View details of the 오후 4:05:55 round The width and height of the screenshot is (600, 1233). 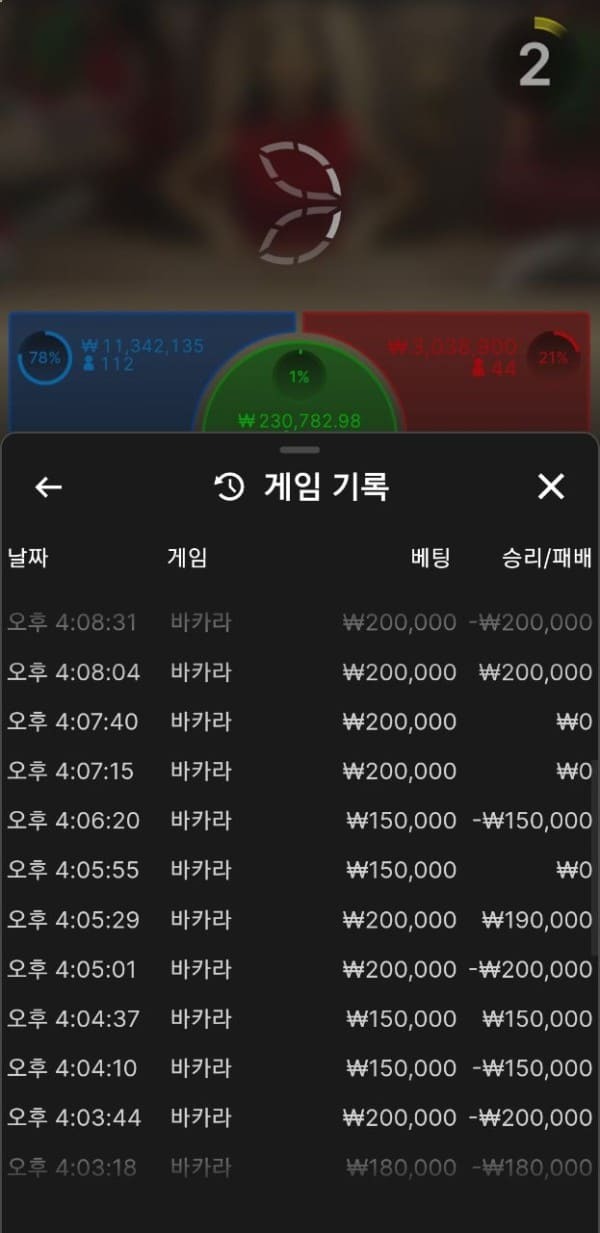point(299,870)
